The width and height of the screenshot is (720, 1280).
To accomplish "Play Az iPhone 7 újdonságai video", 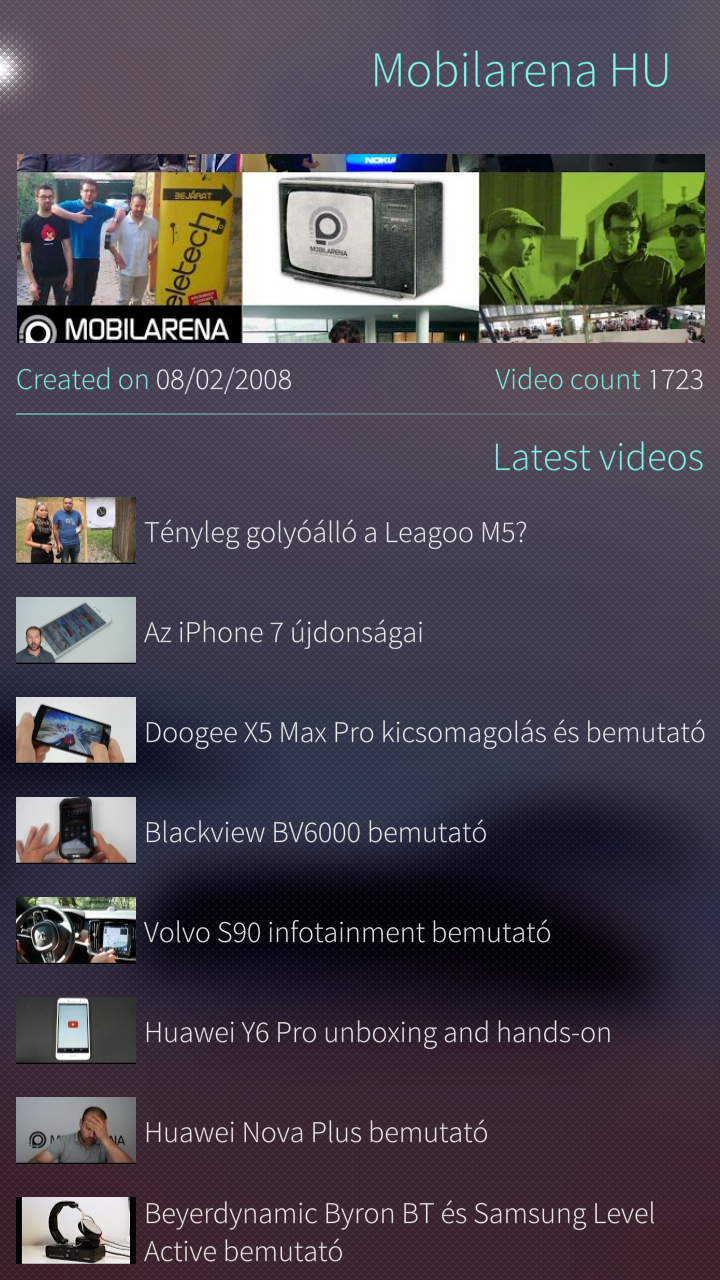I will pyautogui.click(x=360, y=631).
